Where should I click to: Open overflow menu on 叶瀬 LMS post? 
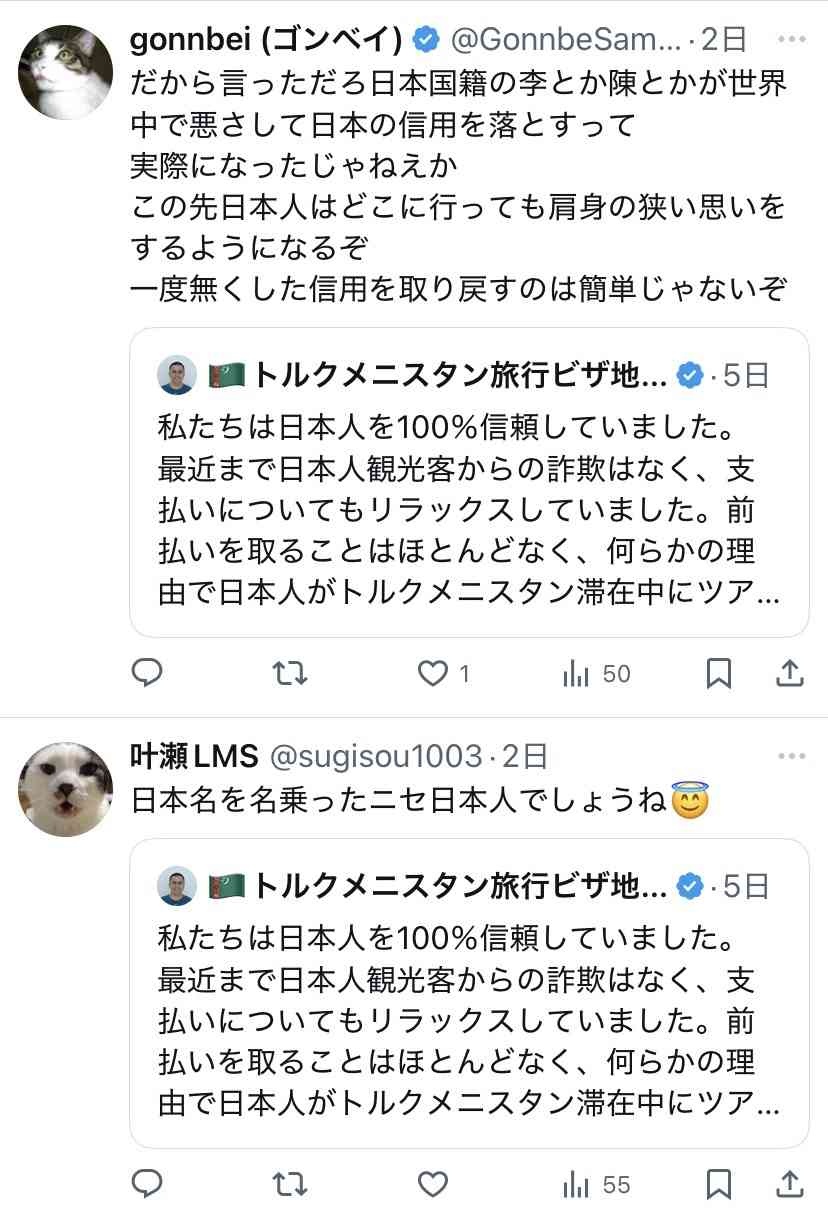[792, 756]
